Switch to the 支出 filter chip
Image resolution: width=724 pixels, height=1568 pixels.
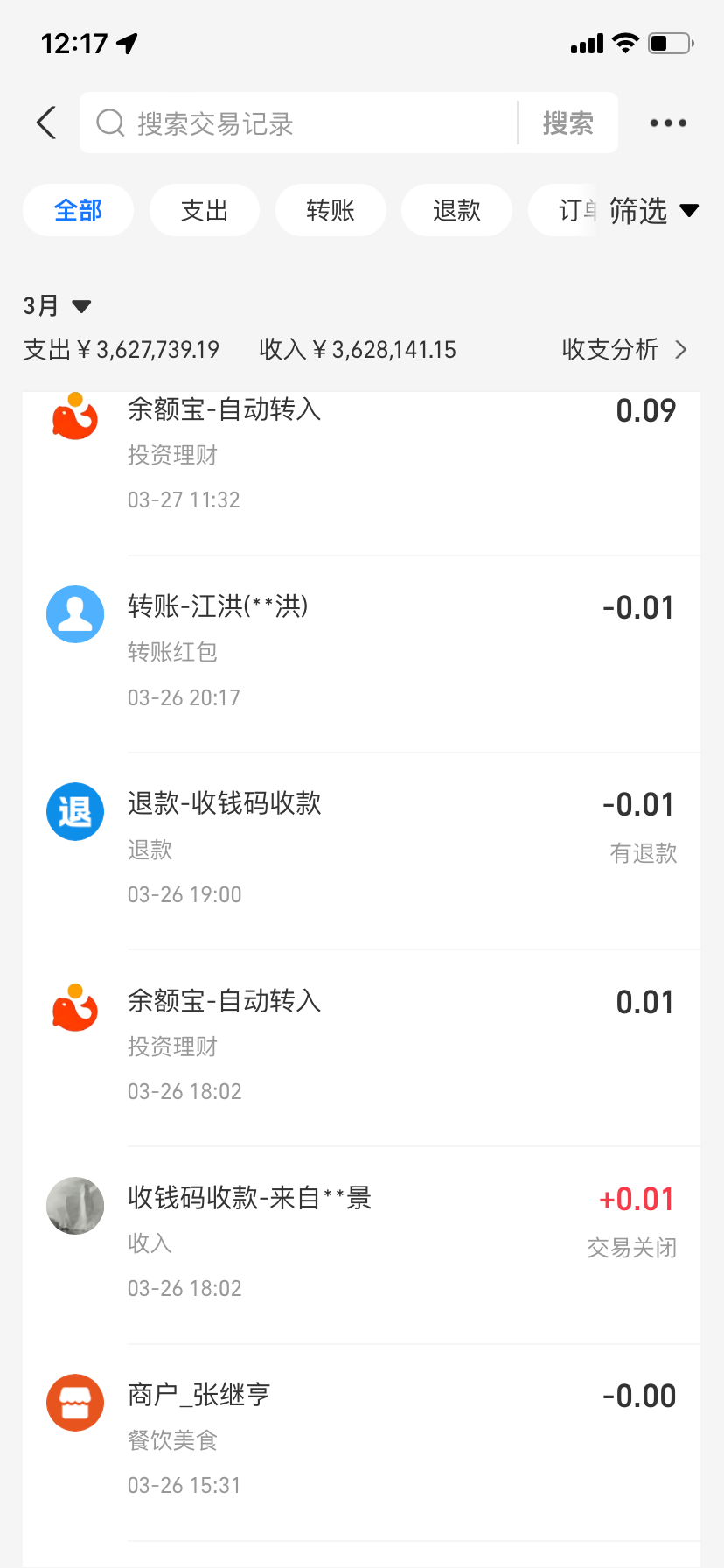pos(205,210)
